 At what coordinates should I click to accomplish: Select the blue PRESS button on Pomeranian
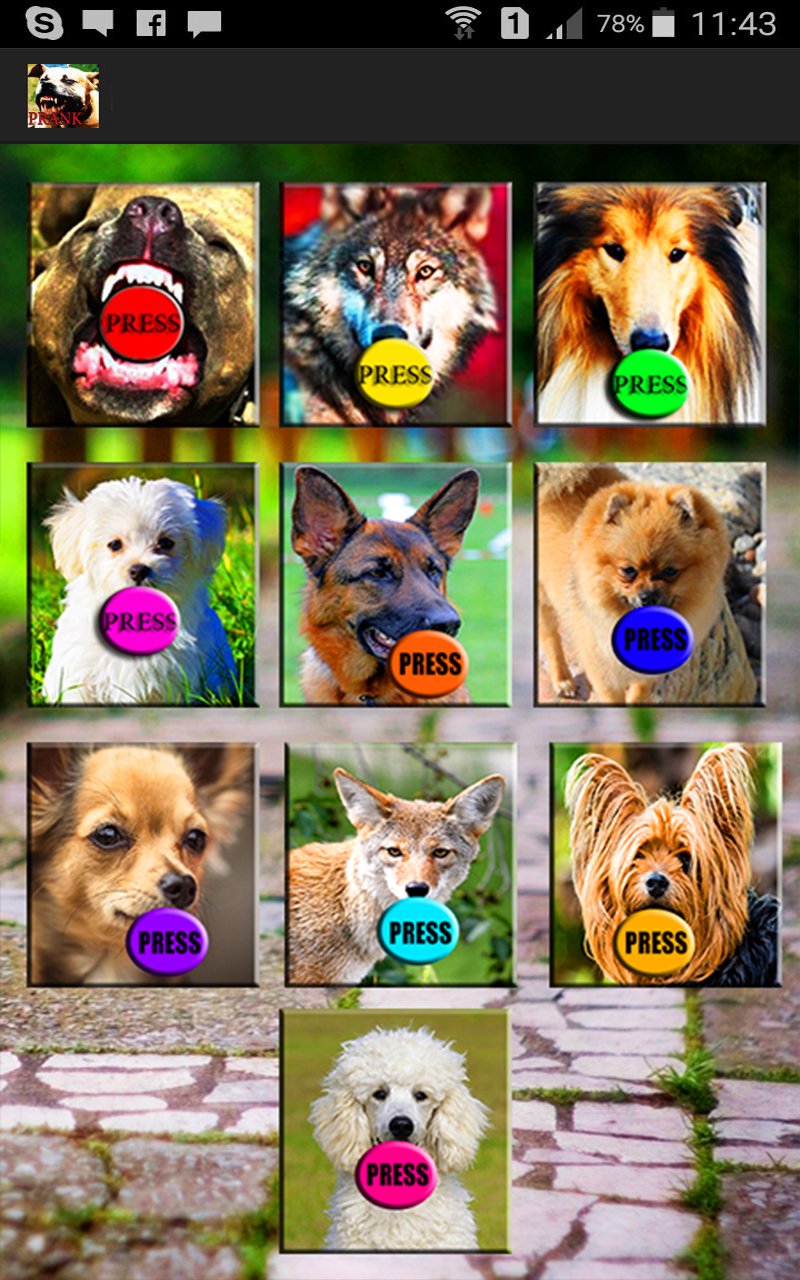(653, 639)
